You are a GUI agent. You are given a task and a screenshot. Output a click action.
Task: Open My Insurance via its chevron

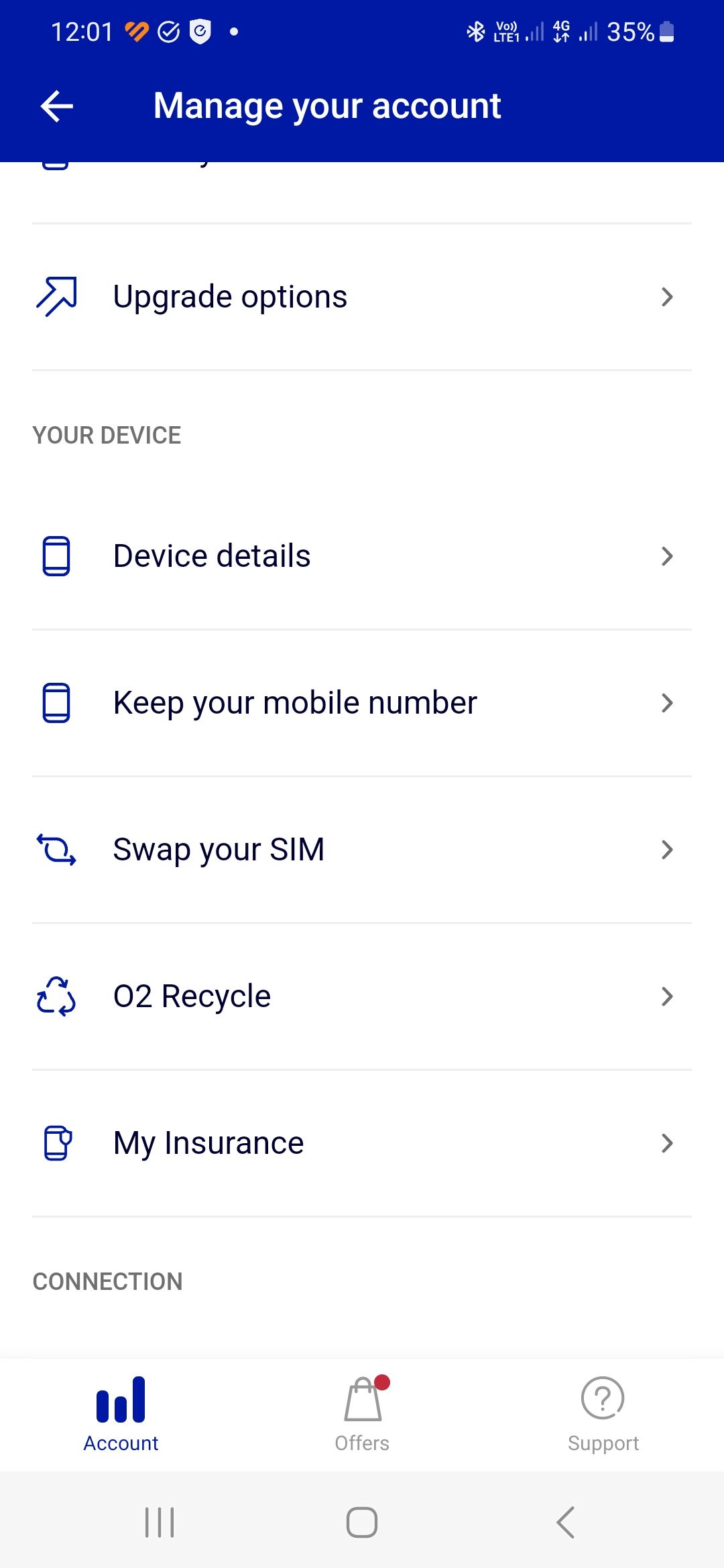[666, 1143]
